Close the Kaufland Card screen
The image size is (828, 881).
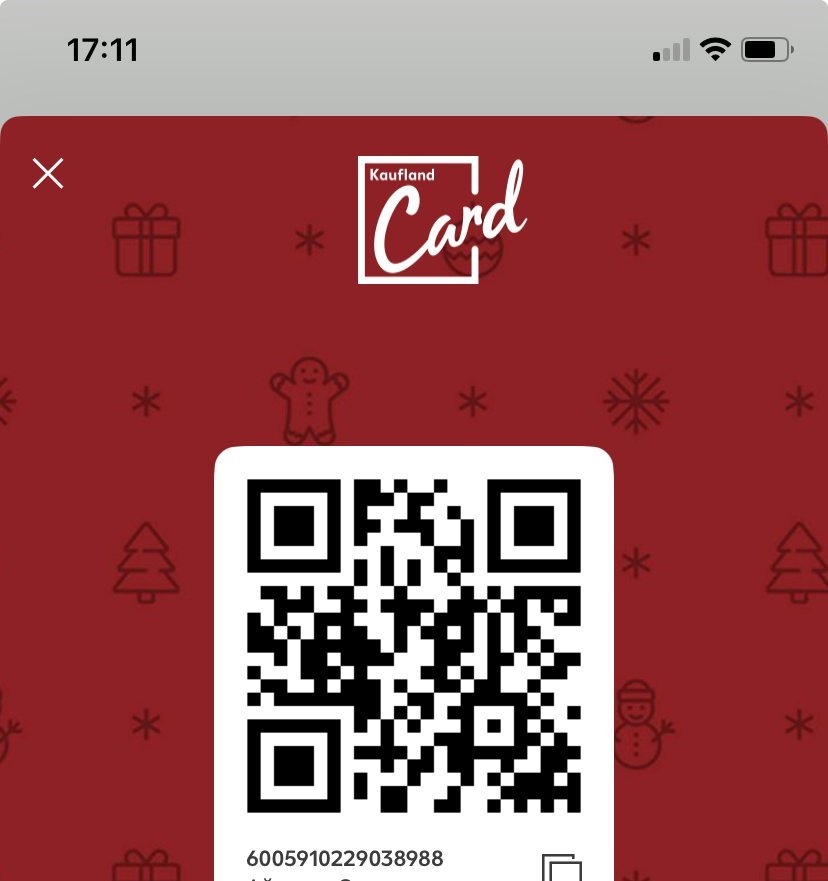click(48, 173)
